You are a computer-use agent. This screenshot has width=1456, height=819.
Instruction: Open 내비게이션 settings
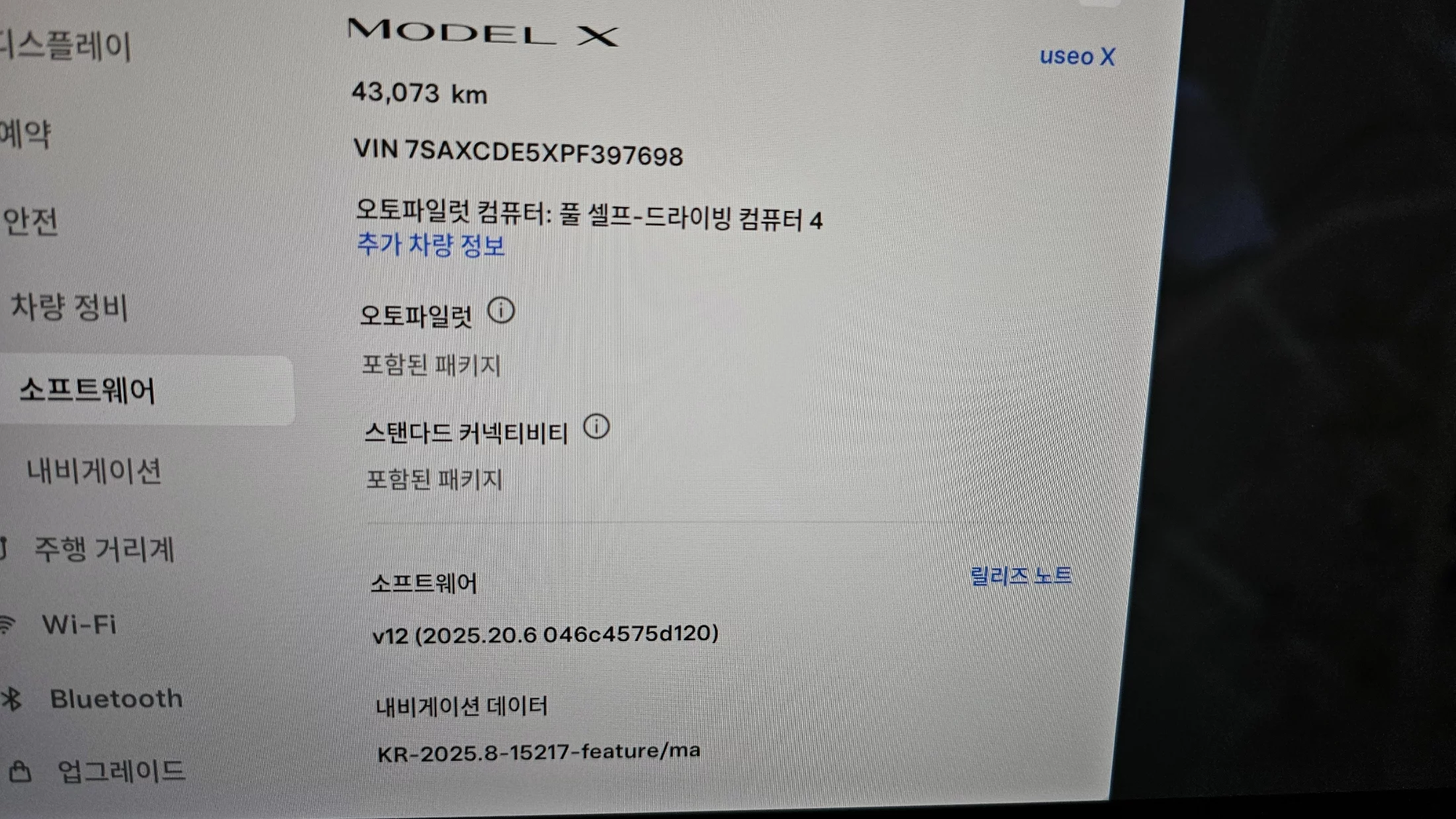[x=94, y=472]
